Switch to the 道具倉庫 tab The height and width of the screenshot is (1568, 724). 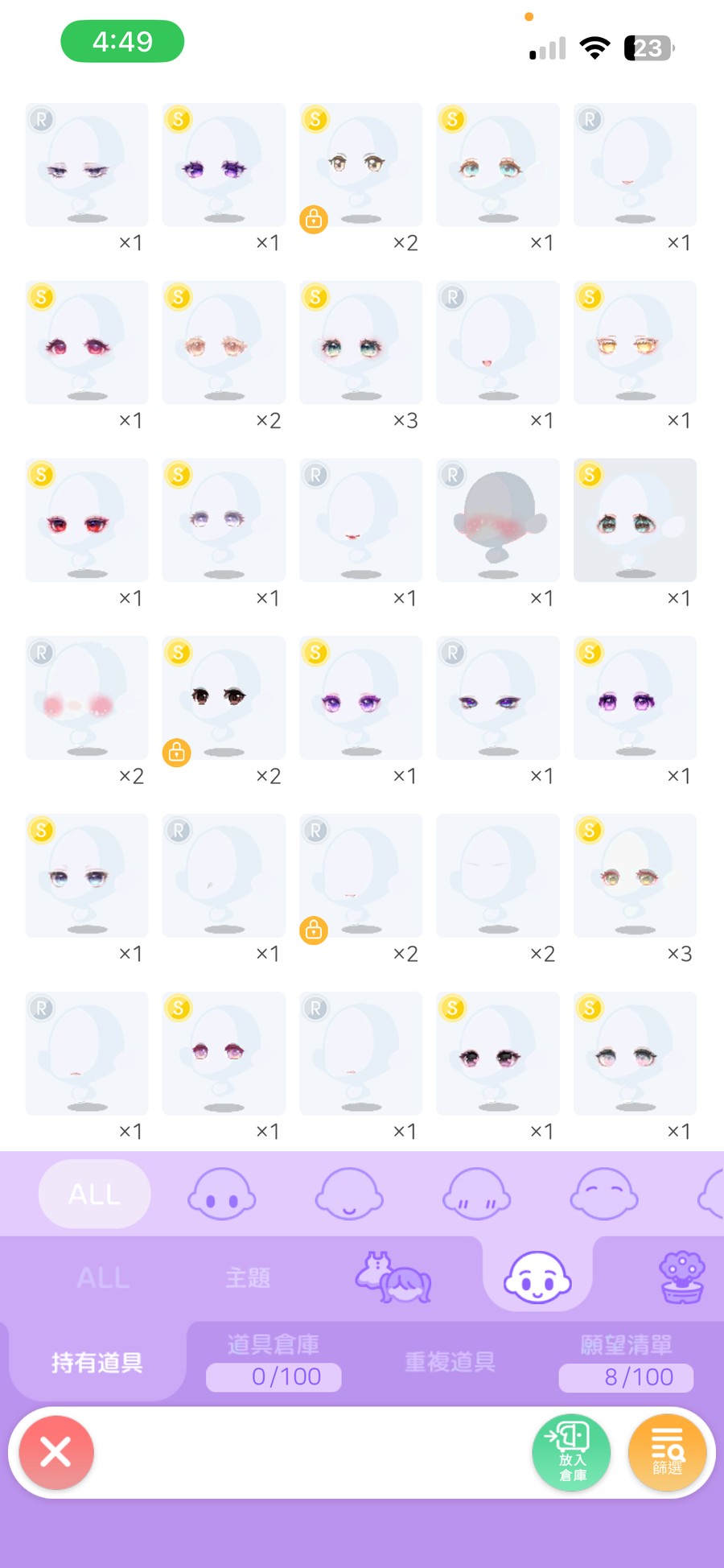coord(274,1360)
